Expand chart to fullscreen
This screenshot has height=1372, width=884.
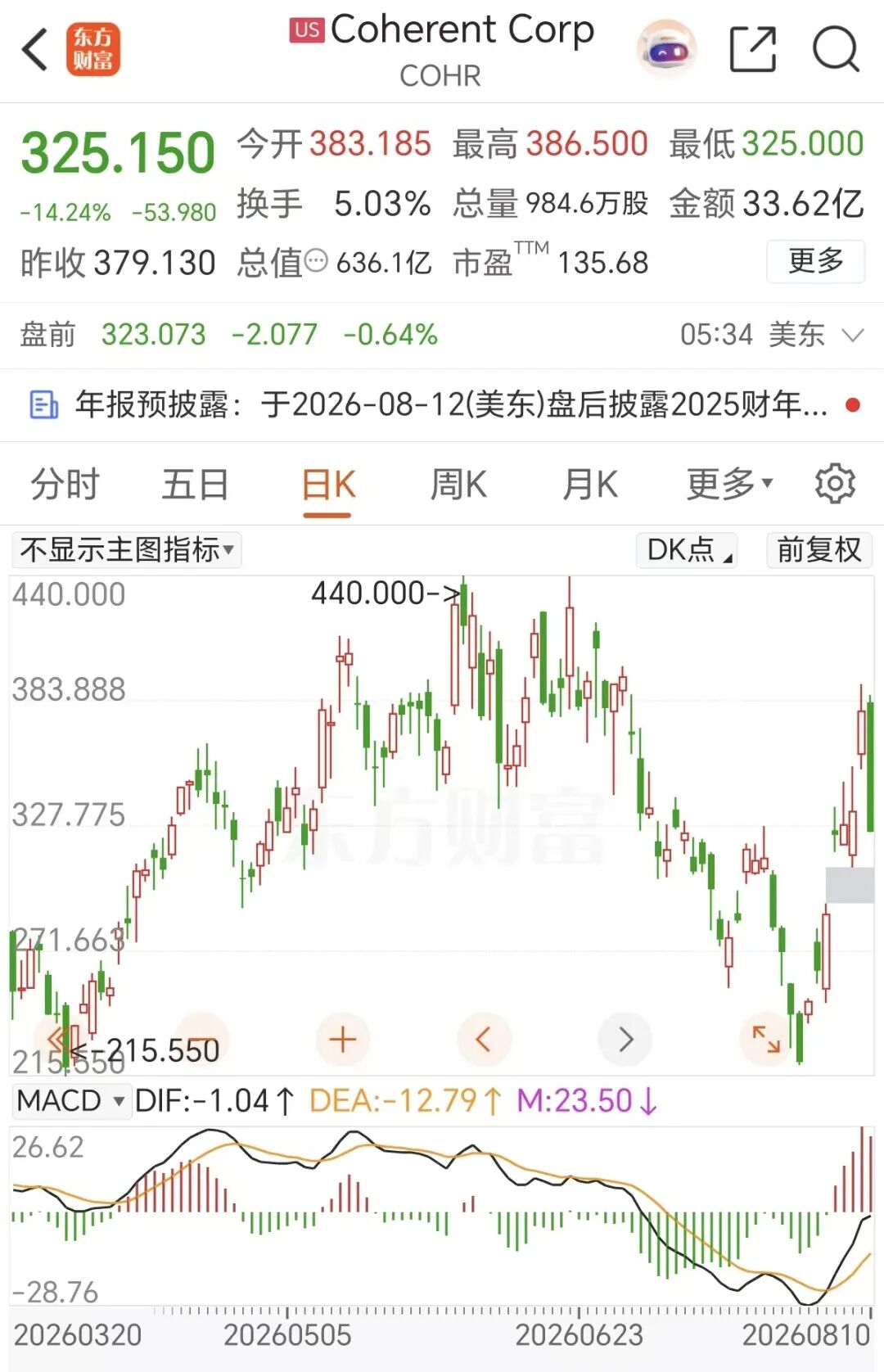coord(766,1039)
